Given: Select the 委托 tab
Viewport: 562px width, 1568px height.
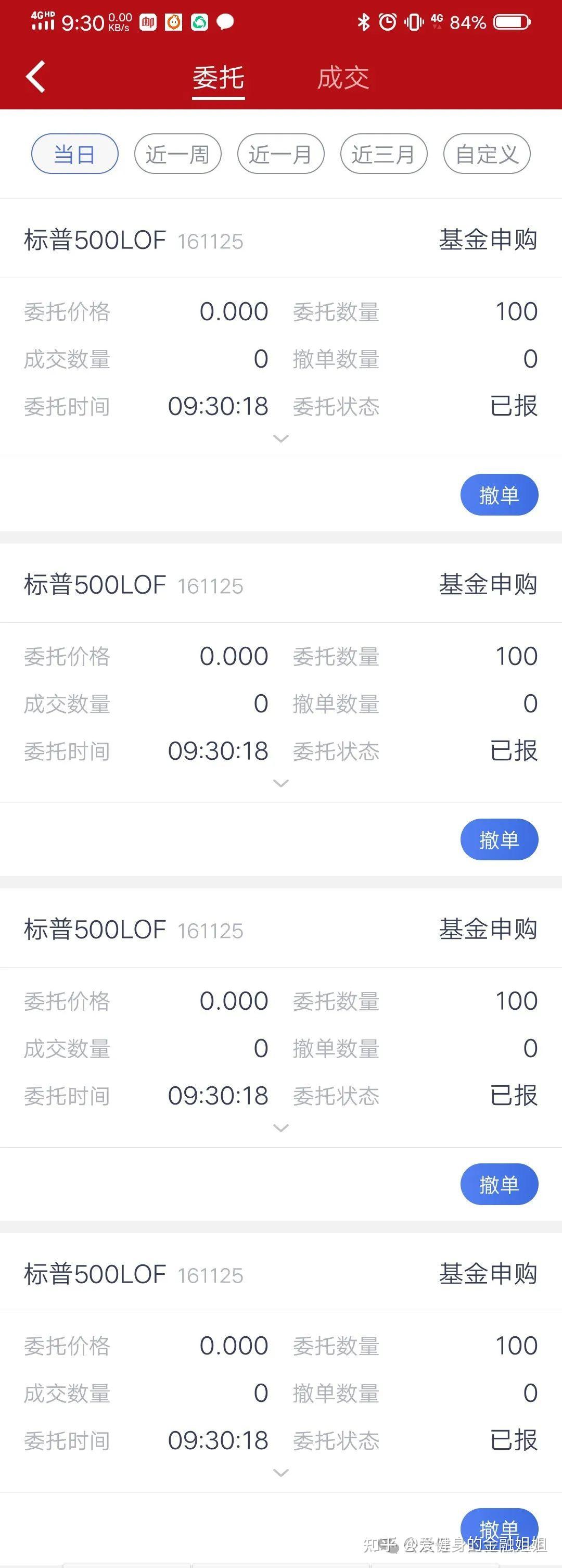Looking at the screenshot, I should click(x=219, y=77).
